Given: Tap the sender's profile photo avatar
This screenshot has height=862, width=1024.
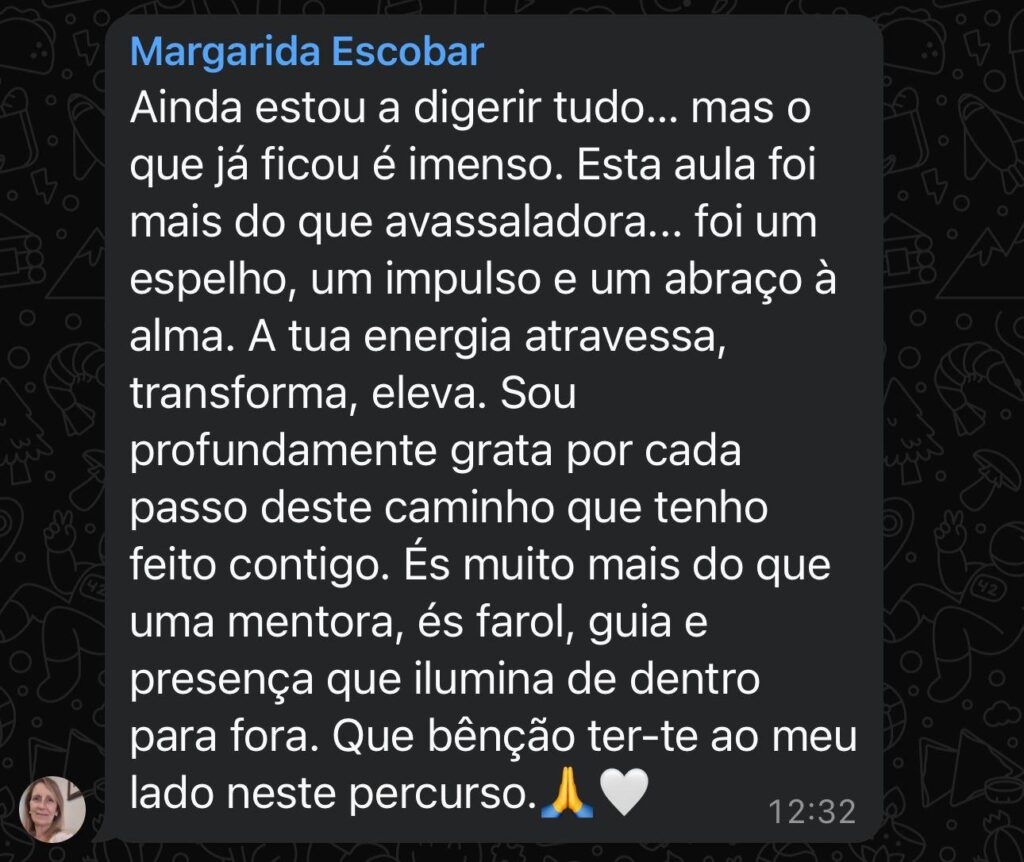Looking at the screenshot, I should pyautogui.click(x=52, y=808).
